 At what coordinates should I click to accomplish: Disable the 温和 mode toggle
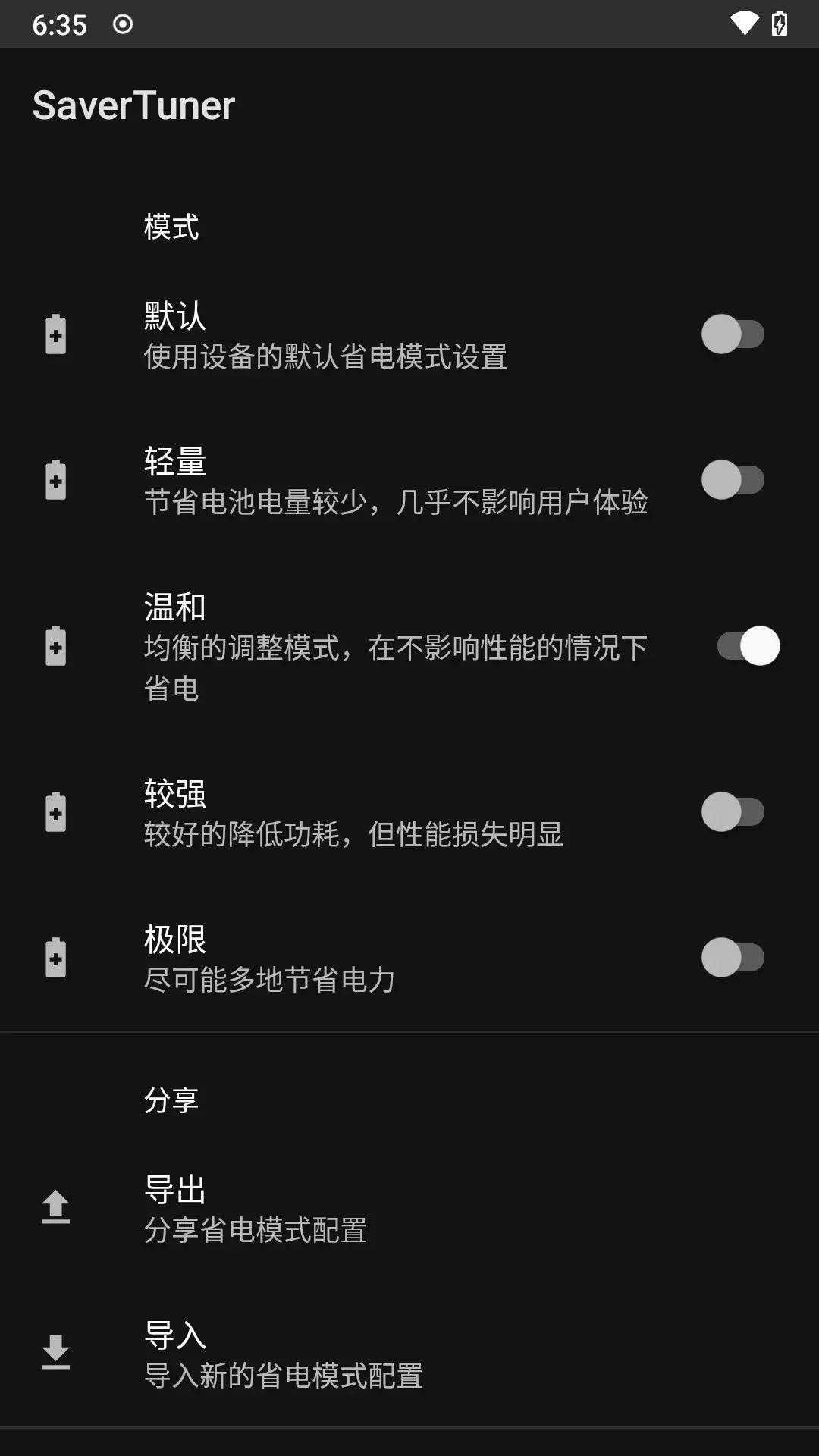click(x=748, y=646)
